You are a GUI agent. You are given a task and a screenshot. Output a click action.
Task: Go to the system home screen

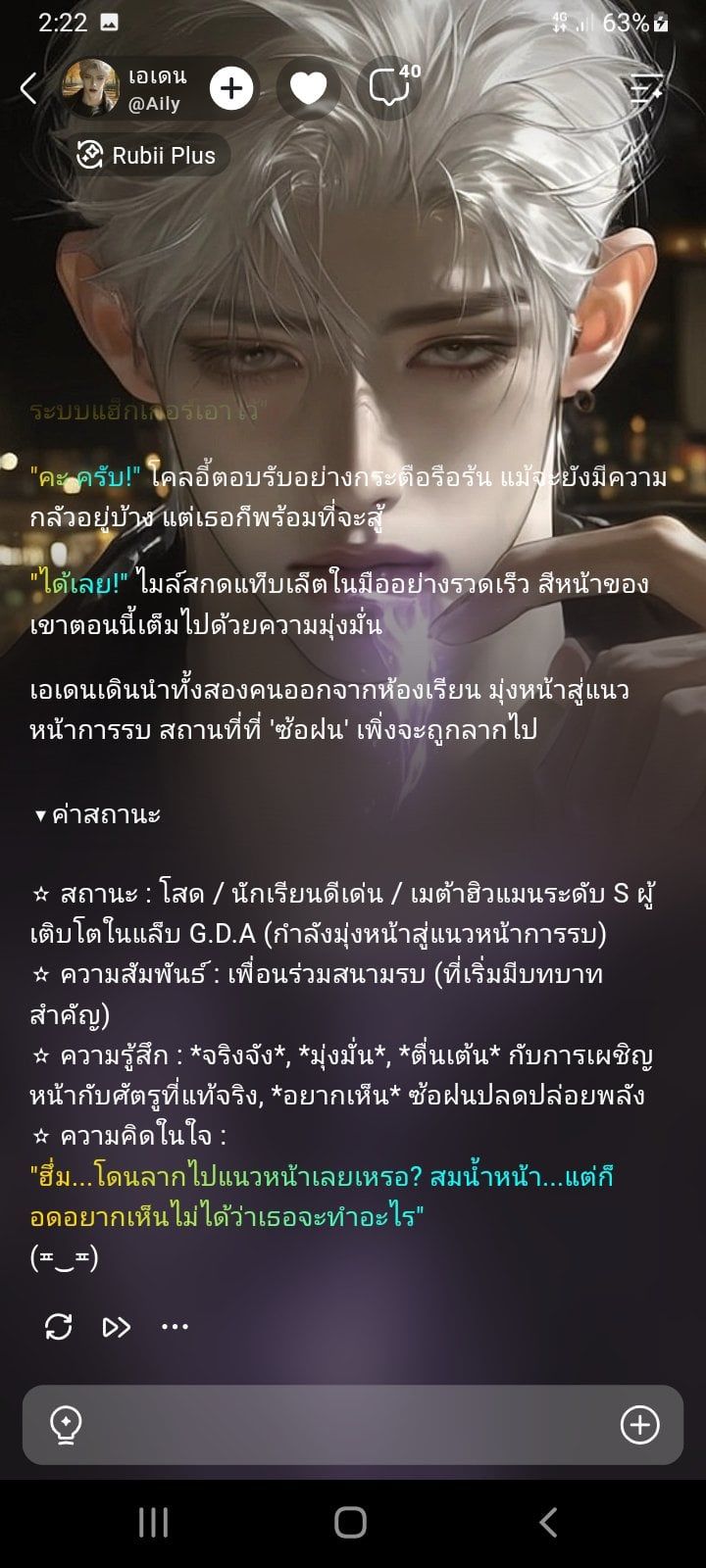click(351, 1522)
